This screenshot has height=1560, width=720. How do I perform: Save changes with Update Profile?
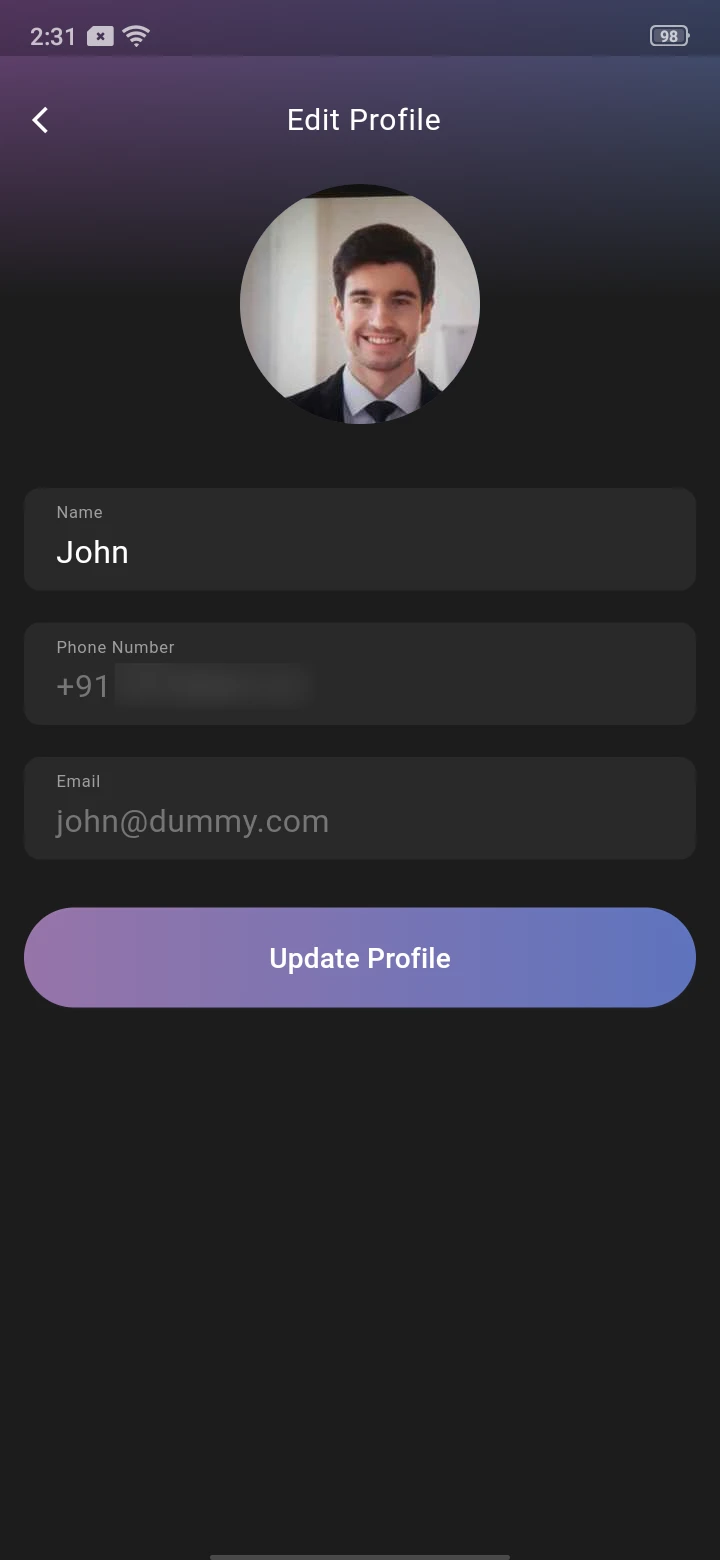360,958
